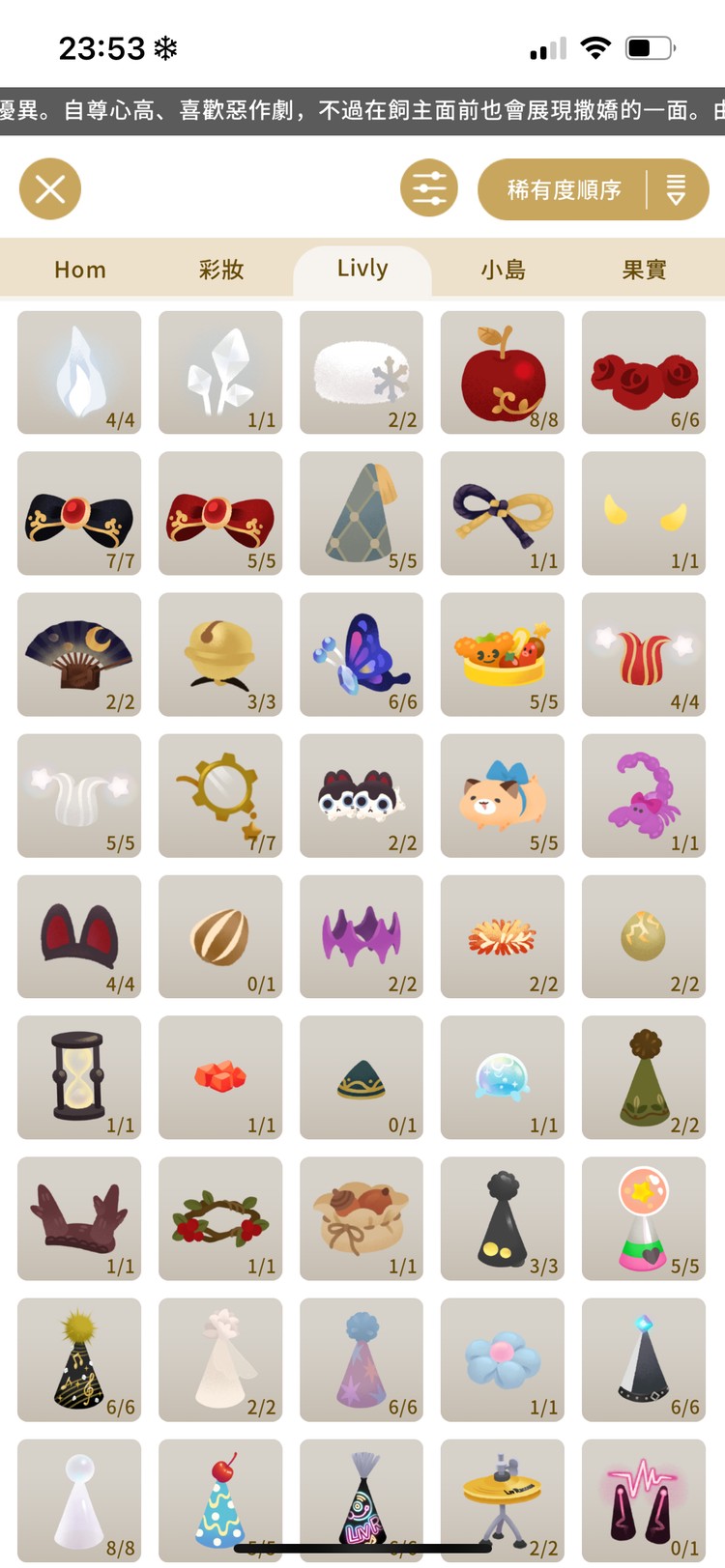This screenshot has height=1568, width=725.
Task: Select the red roses item tile
Action: (x=644, y=372)
